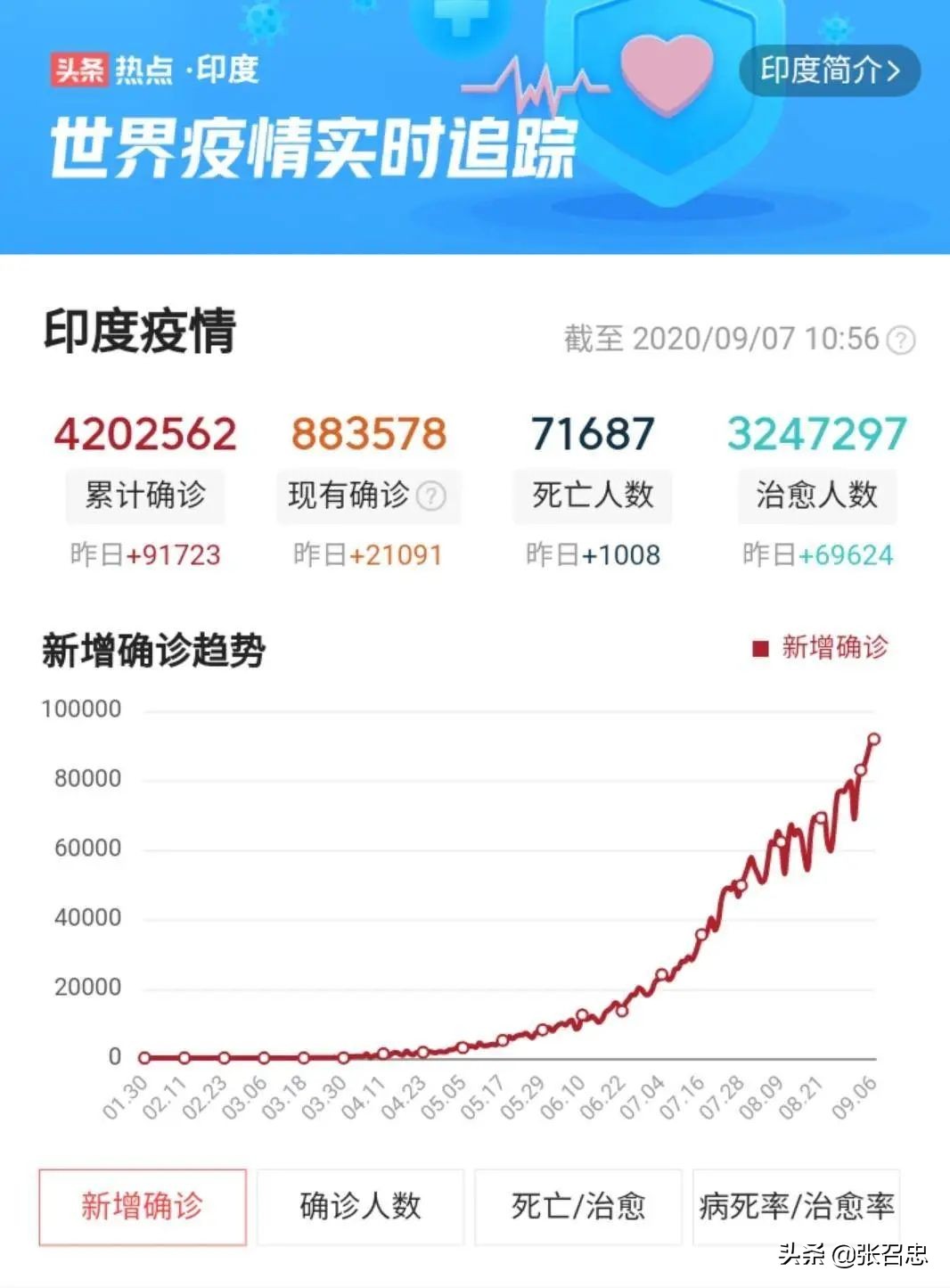This screenshot has height=1288, width=950.
Task: Select the 新增确诊 chart tab
Action: click(143, 1207)
